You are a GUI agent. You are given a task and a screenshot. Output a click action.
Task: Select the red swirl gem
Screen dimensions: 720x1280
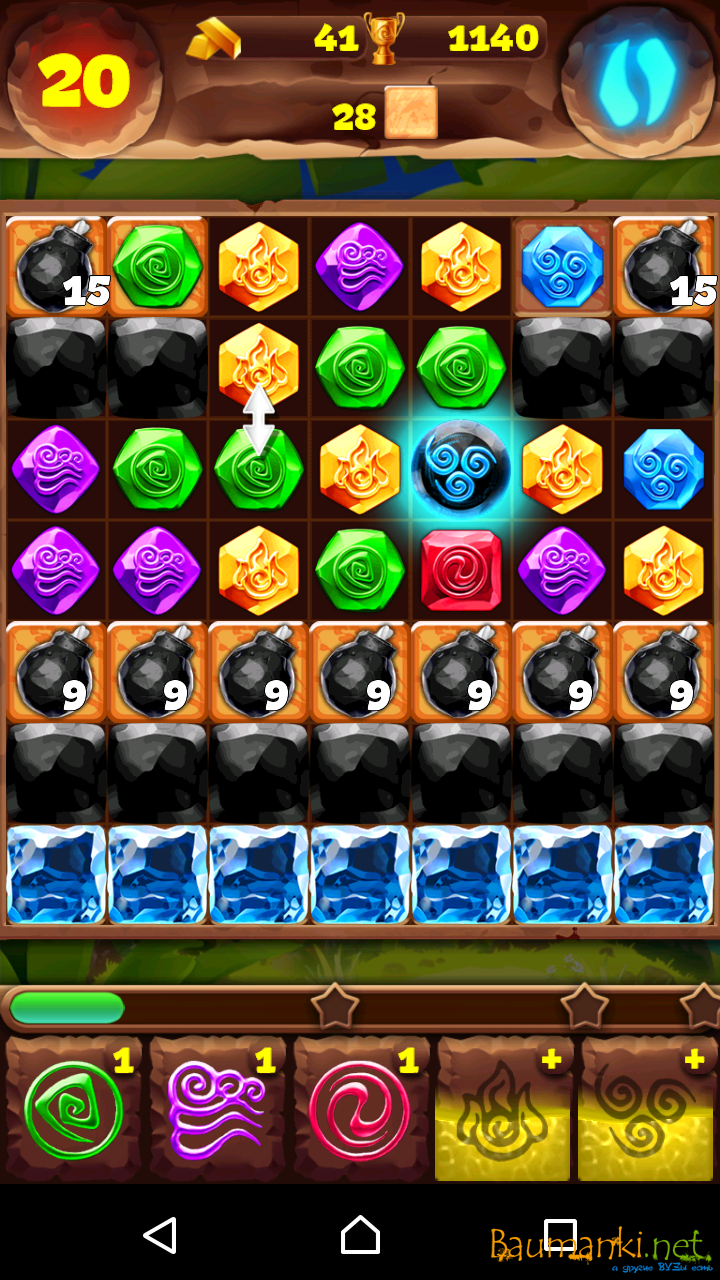(x=461, y=570)
